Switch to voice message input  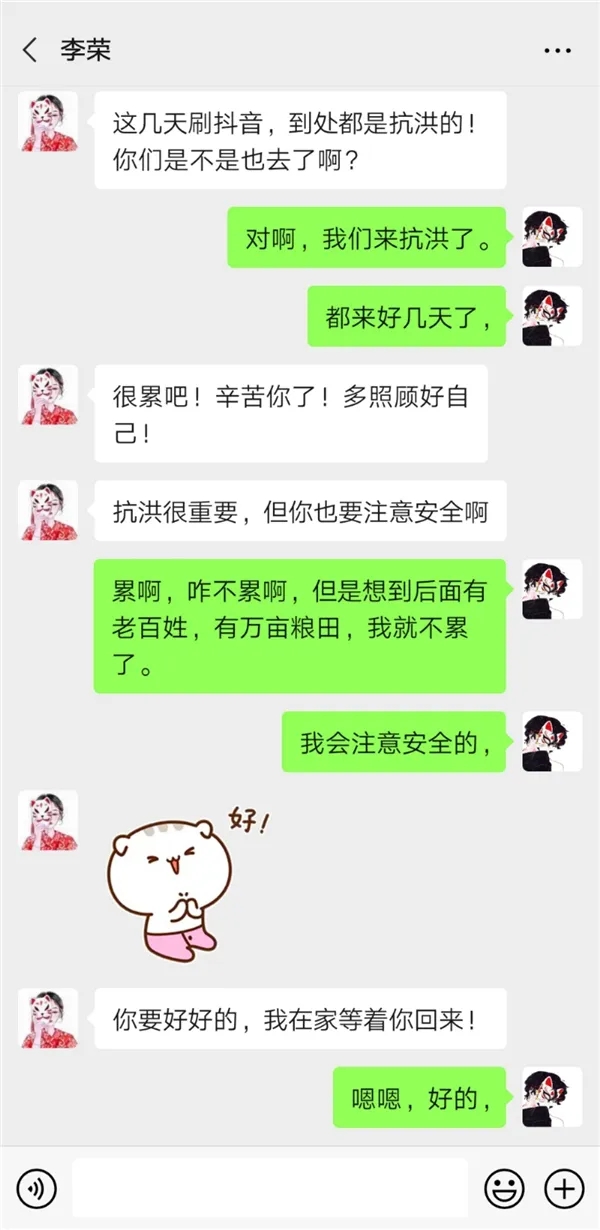37,1189
